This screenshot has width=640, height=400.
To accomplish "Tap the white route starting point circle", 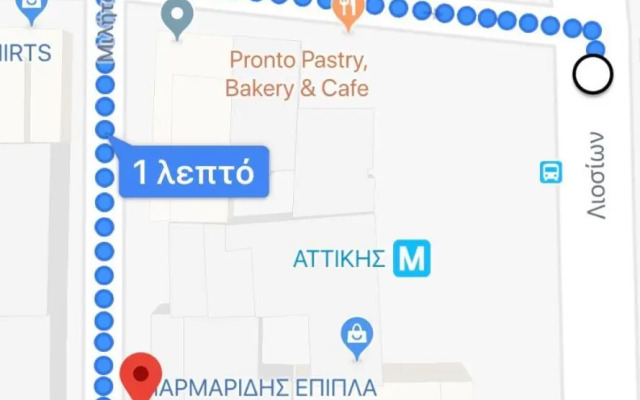I will (x=592, y=75).
